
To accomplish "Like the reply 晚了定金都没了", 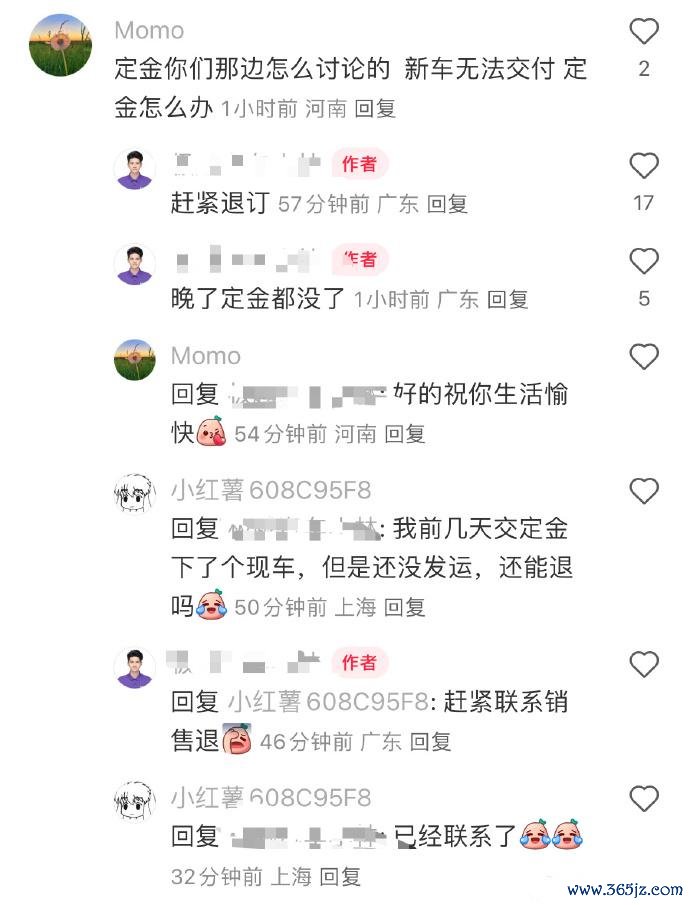I will [644, 262].
